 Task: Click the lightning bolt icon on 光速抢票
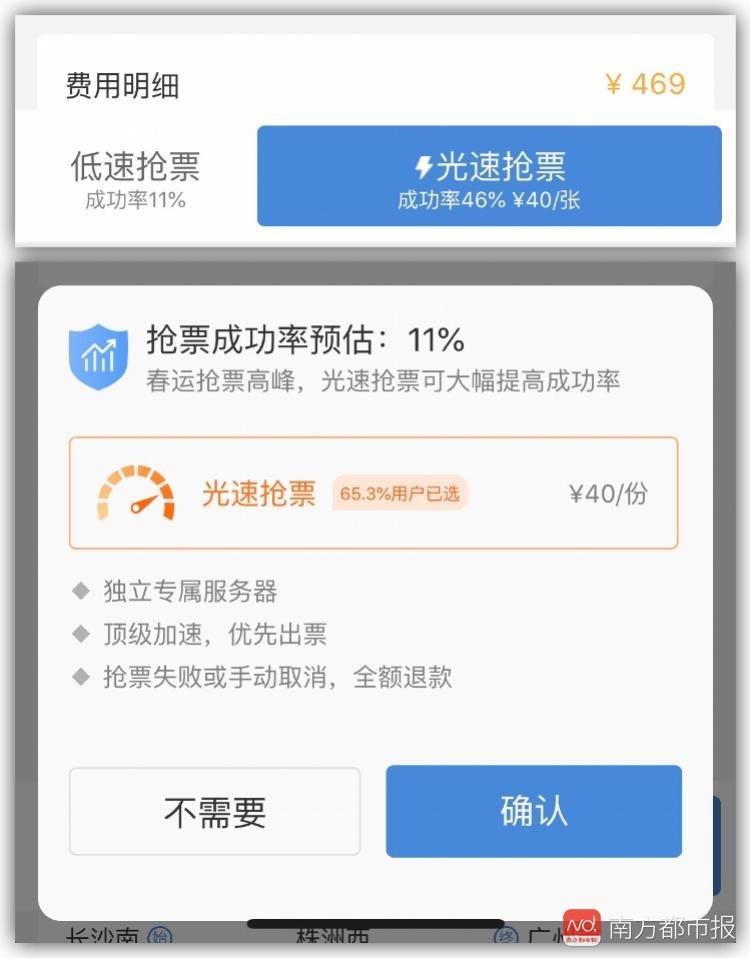(x=424, y=167)
